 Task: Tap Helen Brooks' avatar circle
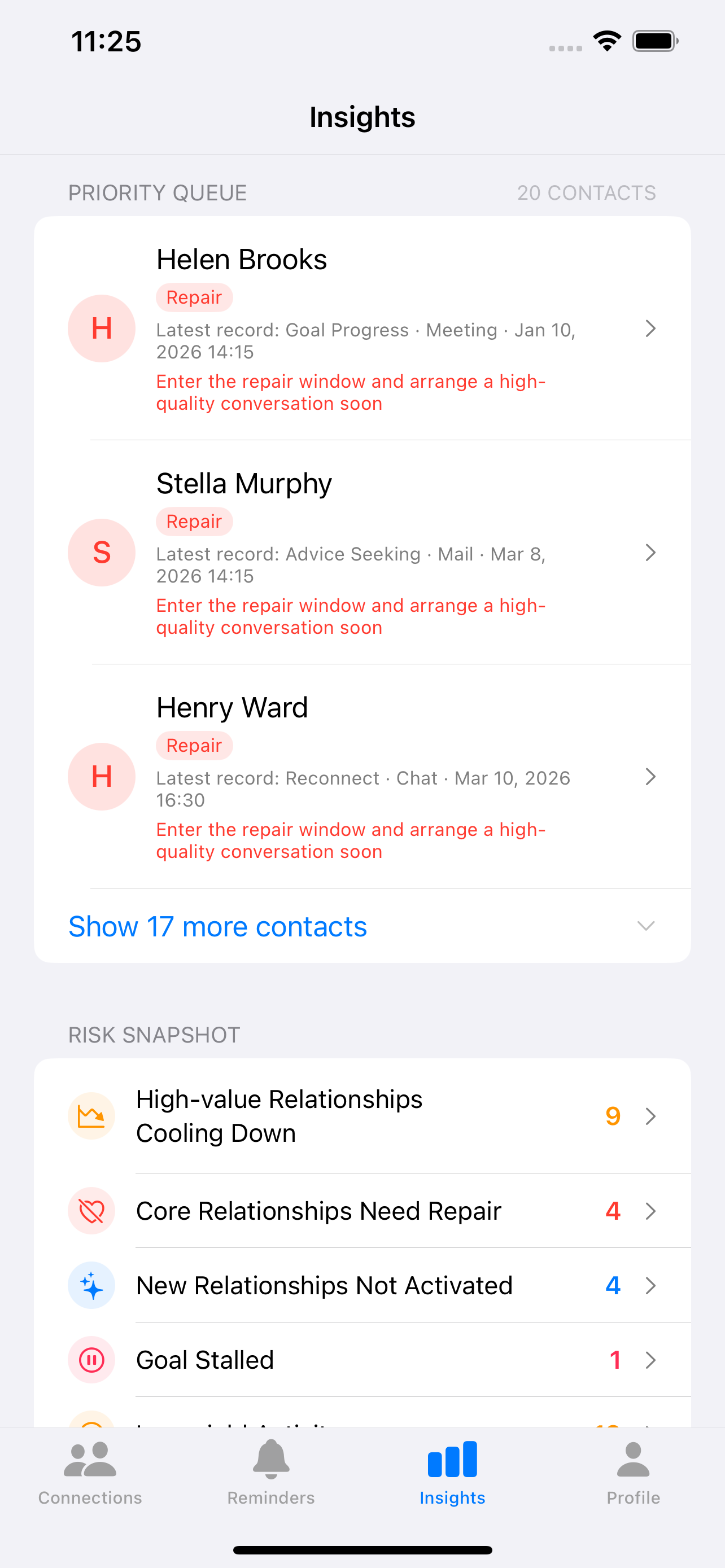coord(101,329)
